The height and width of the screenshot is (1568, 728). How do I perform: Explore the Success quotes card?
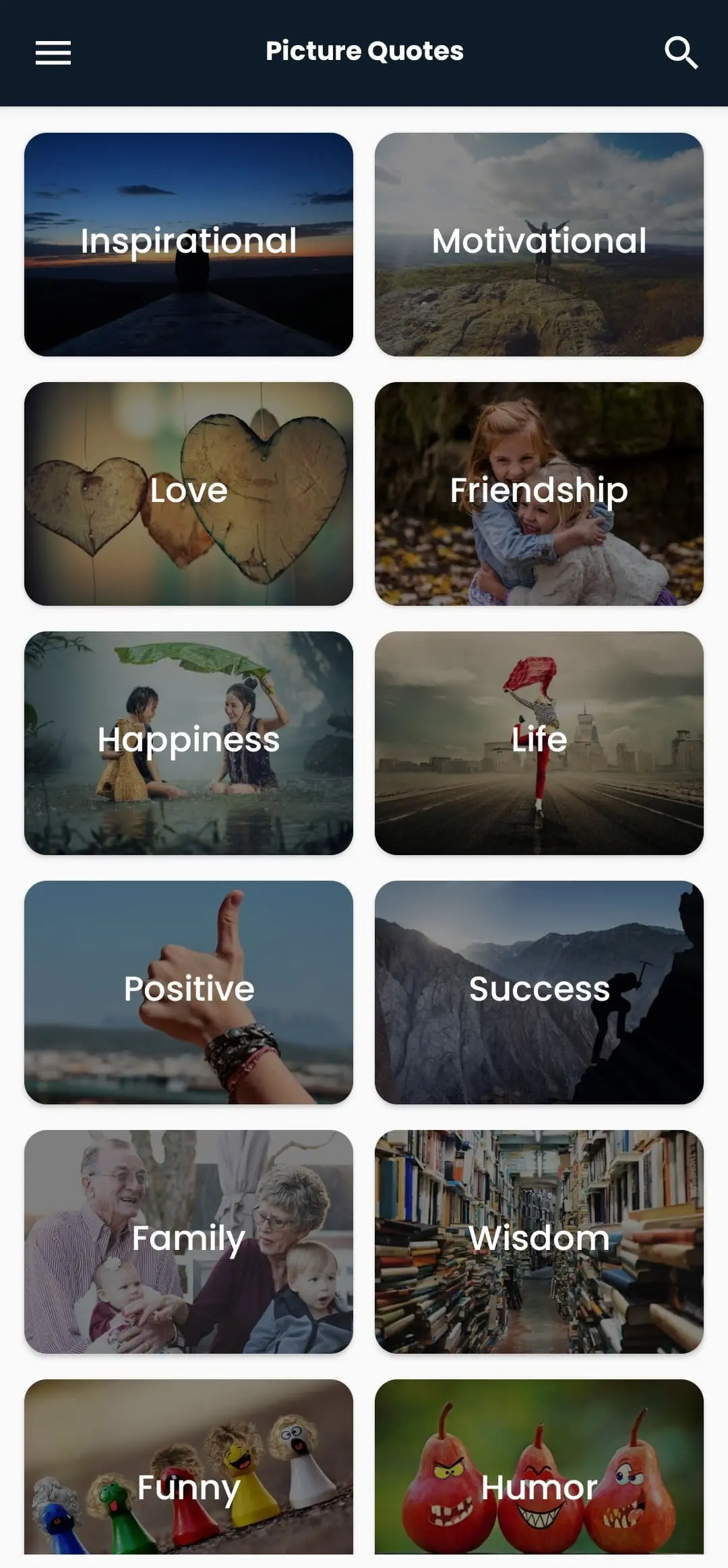point(539,993)
